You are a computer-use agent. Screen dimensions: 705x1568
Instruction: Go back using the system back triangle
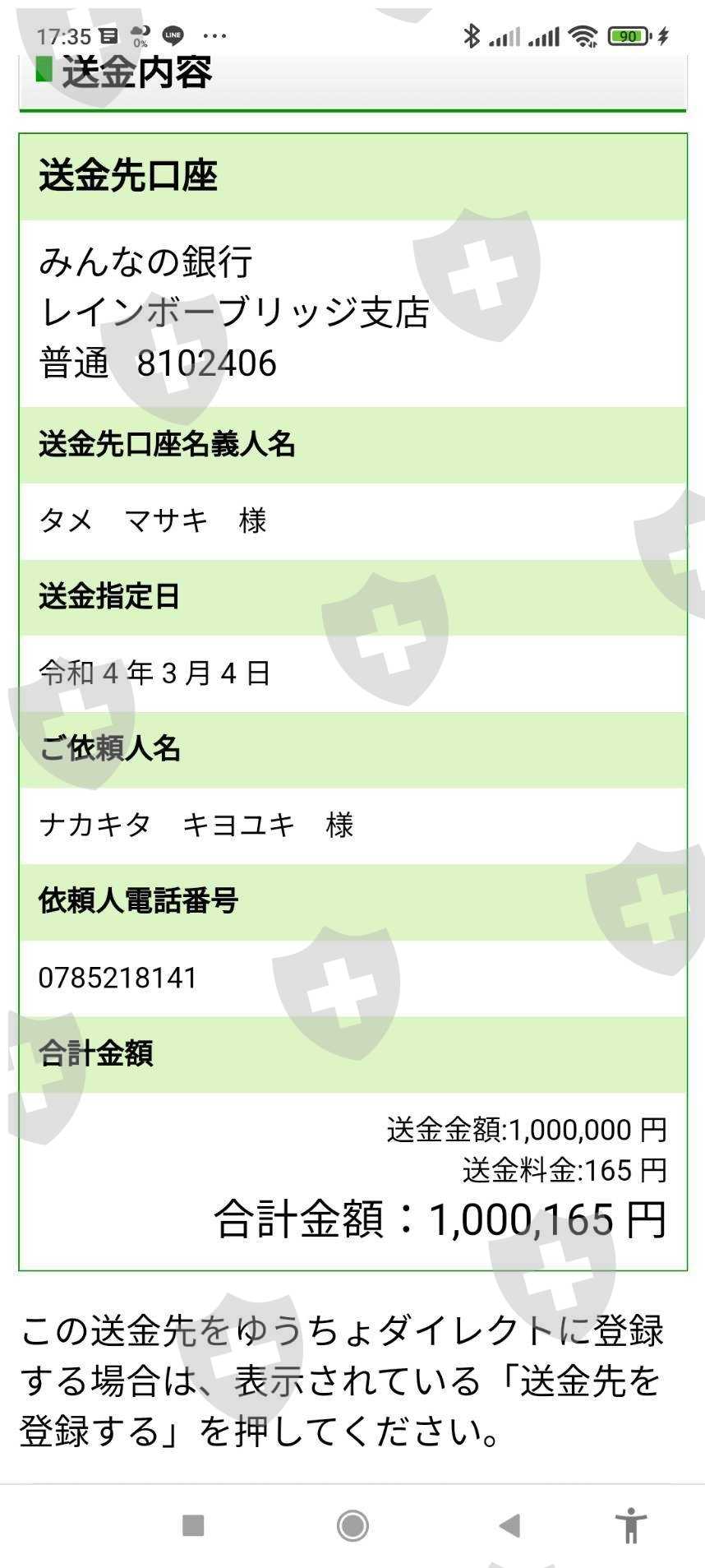[x=509, y=1526]
